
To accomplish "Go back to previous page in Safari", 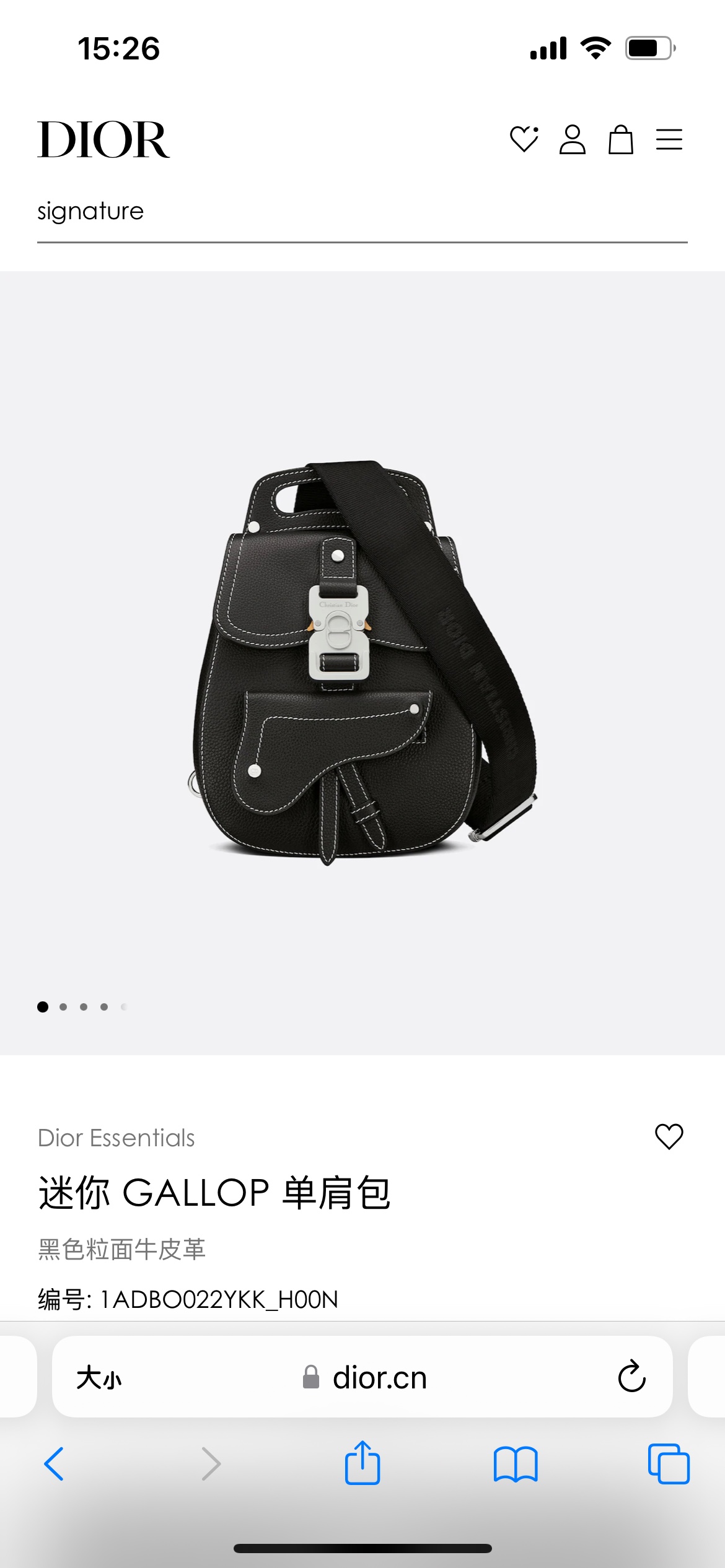I will (x=55, y=1464).
